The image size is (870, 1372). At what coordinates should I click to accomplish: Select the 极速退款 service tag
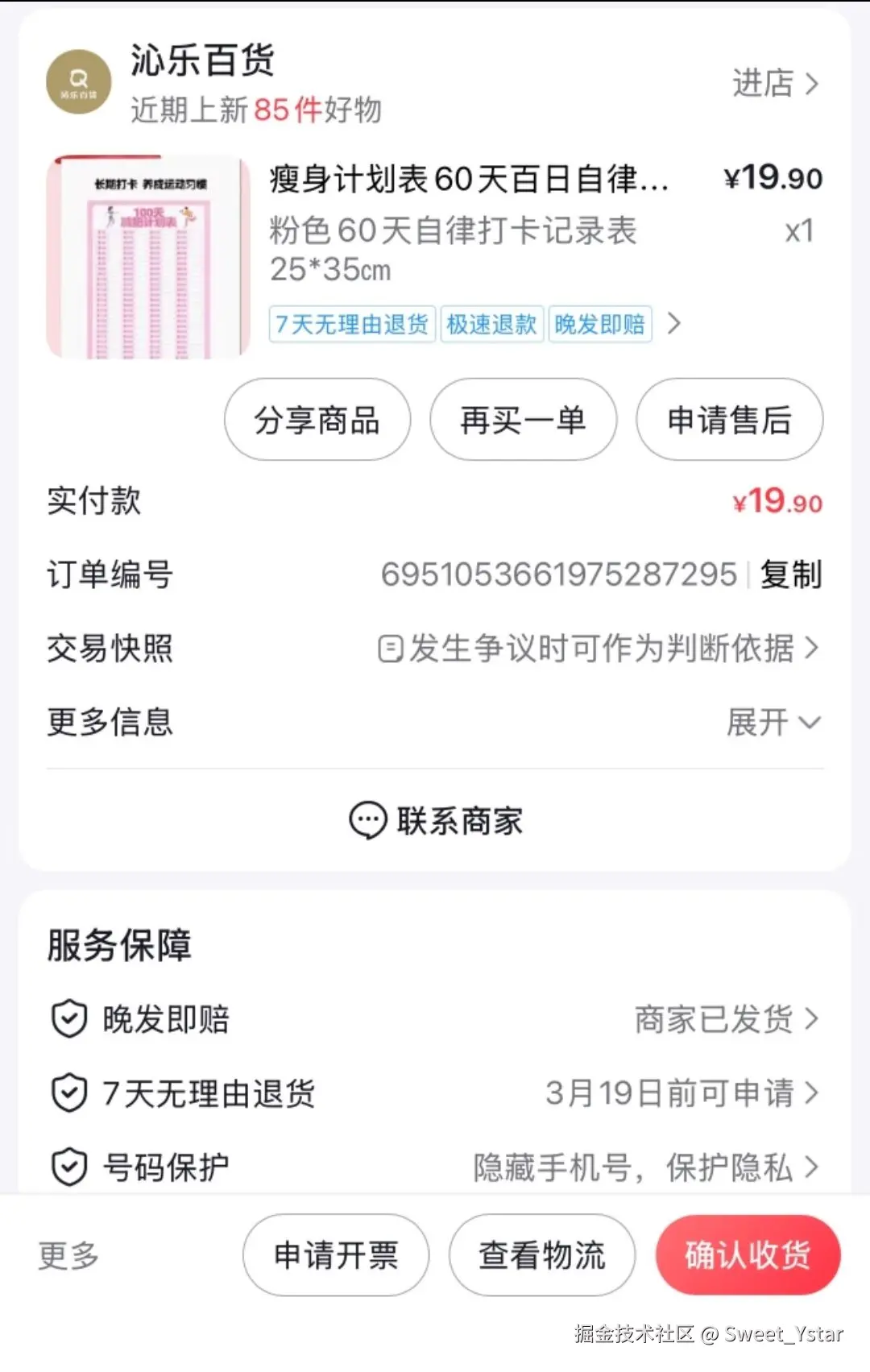click(491, 324)
